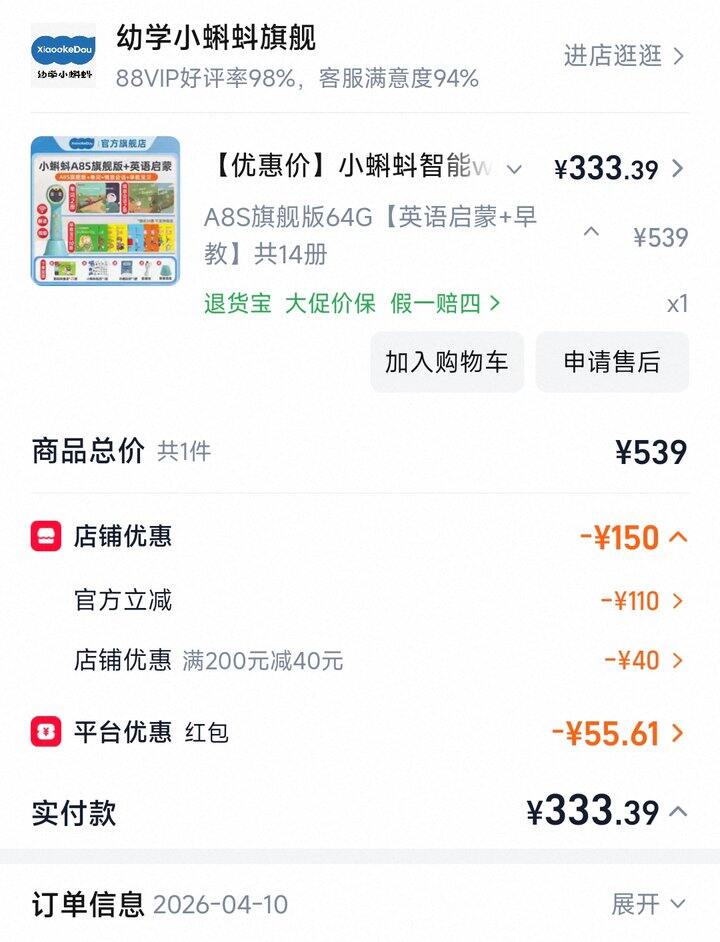Open price details next to ¥333.39
720x942 pixels.
click(678, 168)
